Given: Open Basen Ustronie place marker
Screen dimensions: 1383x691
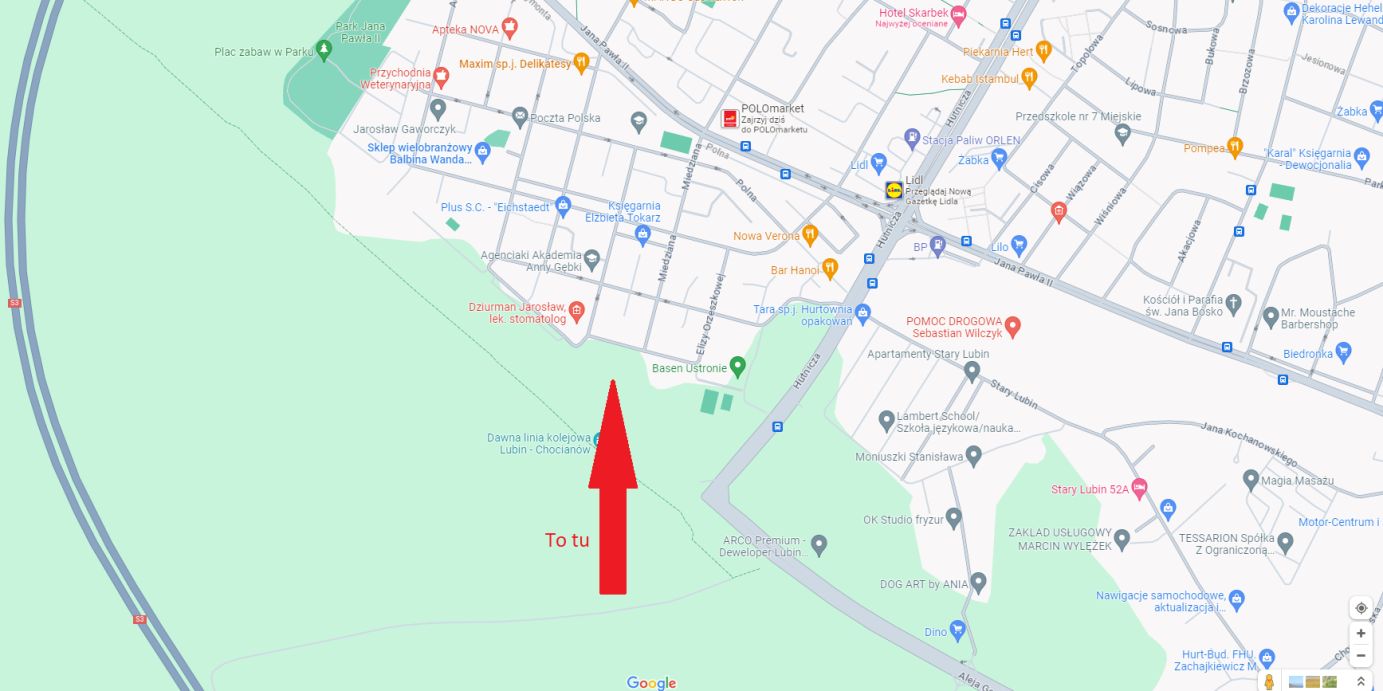Looking at the screenshot, I should pos(738,366).
